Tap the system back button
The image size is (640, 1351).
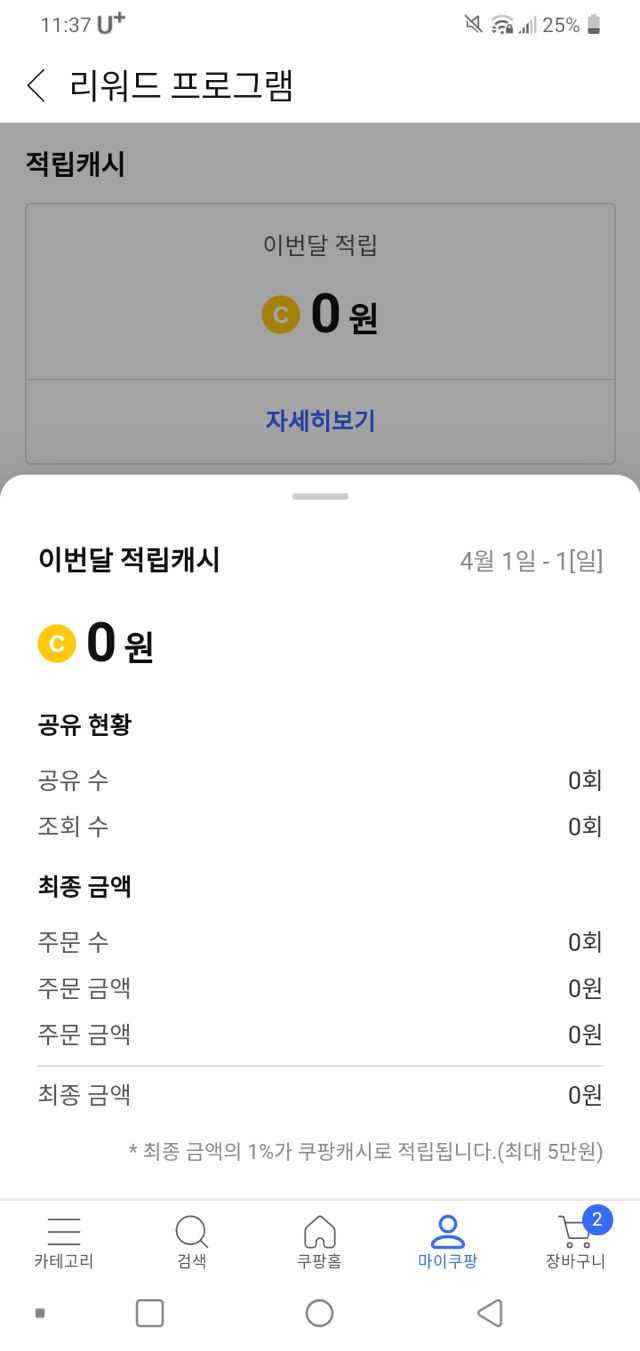click(489, 1313)
